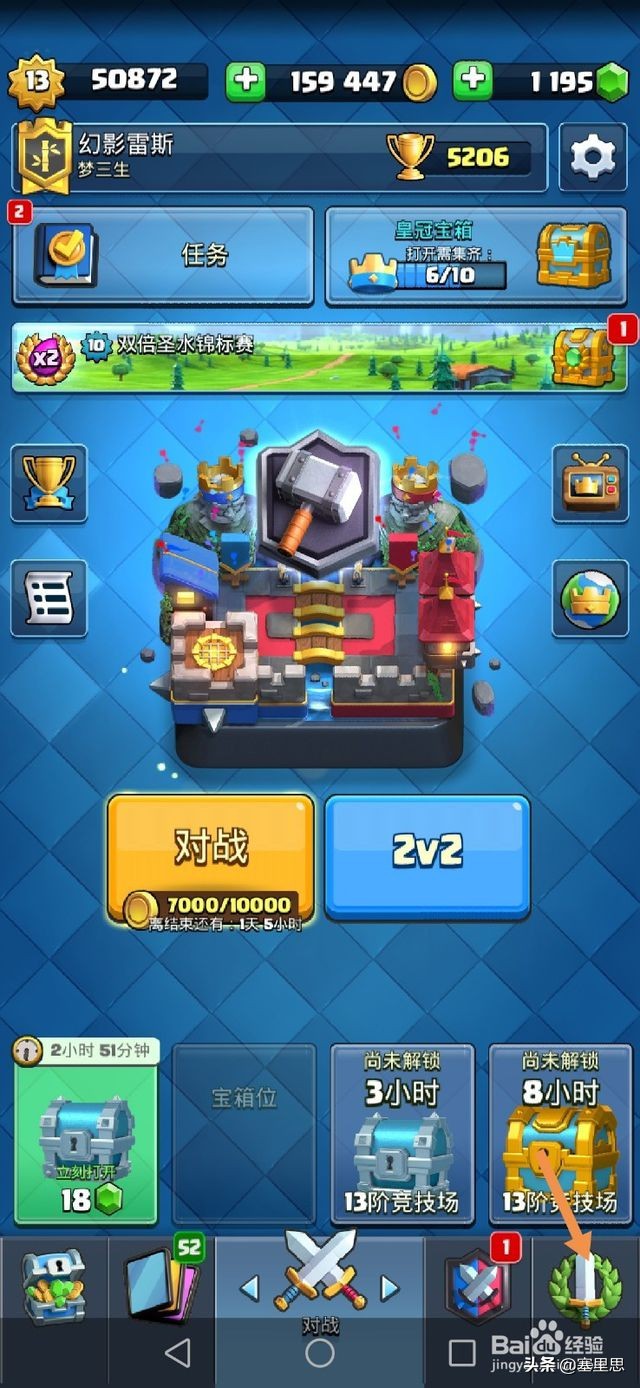This screenshot has height=1388, width=640.
Task: Switch to the cards collection tab
Action: (160, 1284)
